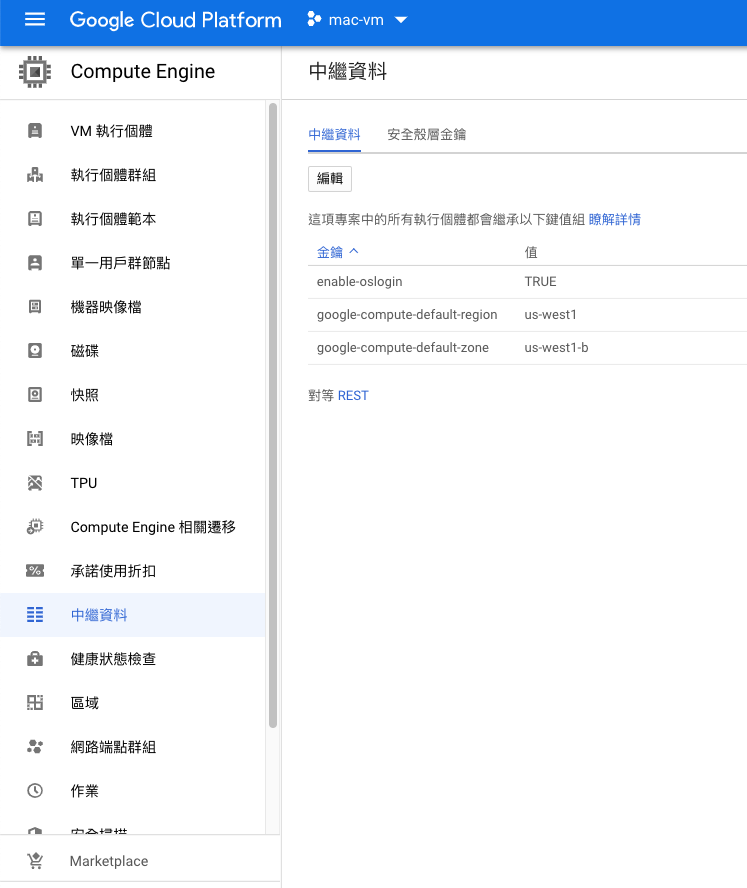Go to 網路端點群組

click(113, 747)
